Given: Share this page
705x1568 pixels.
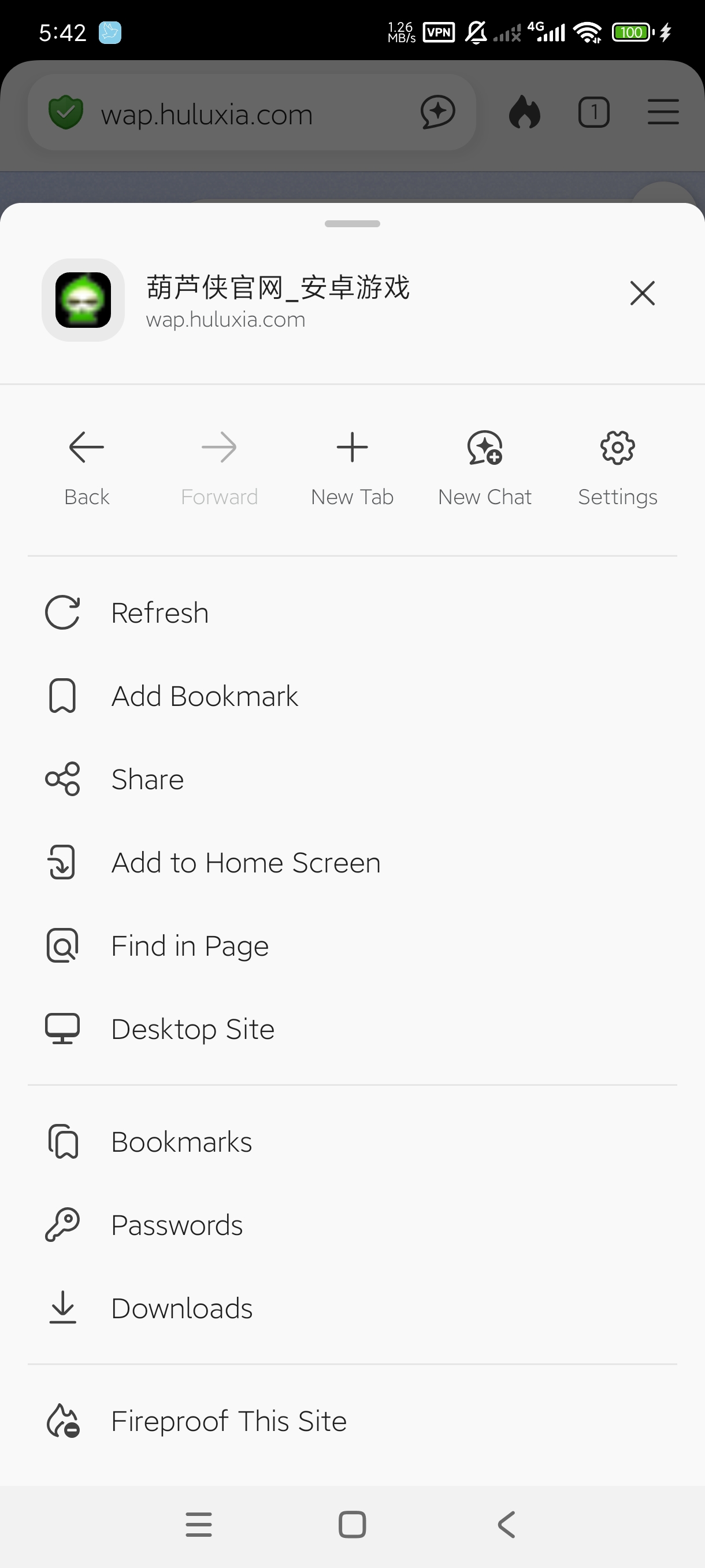Looking at the screenshot, I should (352, 779).
